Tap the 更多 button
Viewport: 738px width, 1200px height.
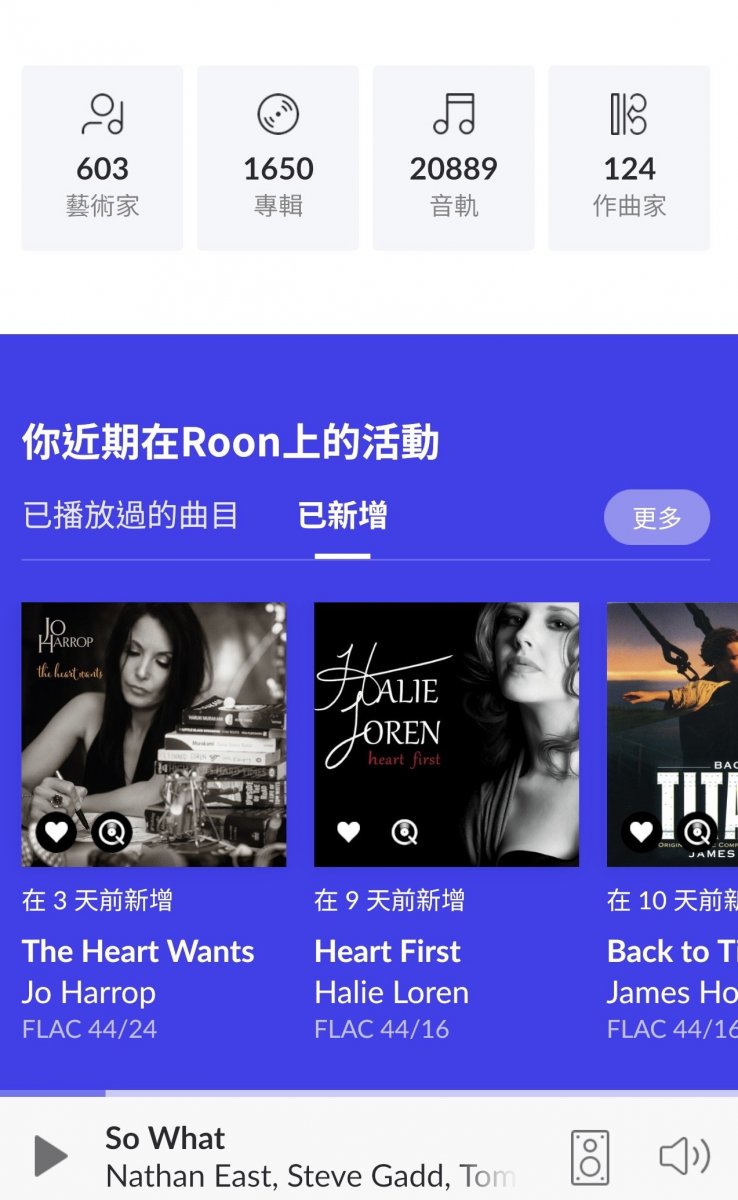point(656,518)
